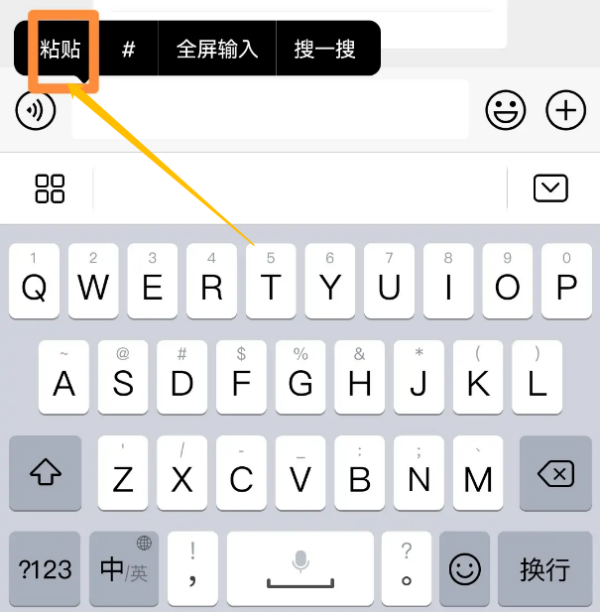Screen dimensions: 600x612
Task: Switch to ?123 symbols keyboard
Action: pyautogui.click(x=45, y=570)
